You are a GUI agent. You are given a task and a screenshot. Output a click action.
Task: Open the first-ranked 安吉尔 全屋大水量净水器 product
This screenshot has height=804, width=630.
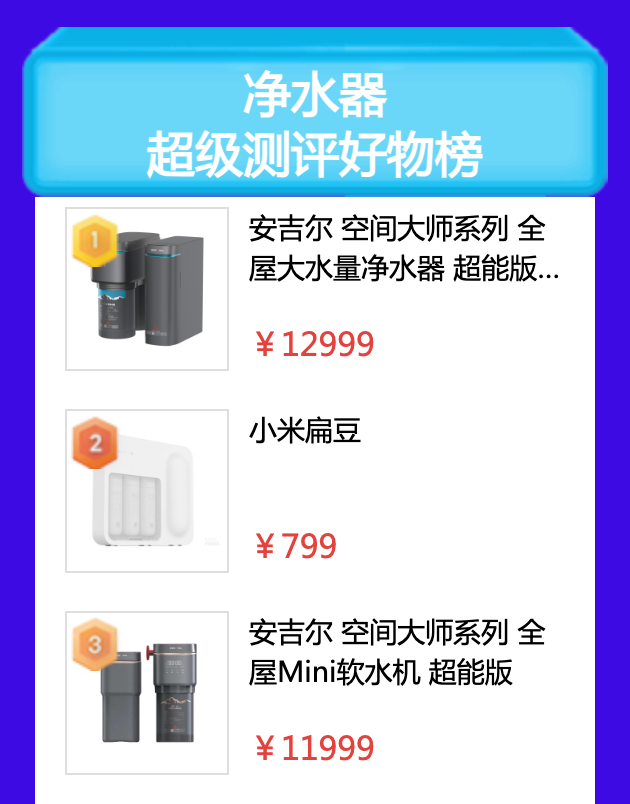[402, 248]
